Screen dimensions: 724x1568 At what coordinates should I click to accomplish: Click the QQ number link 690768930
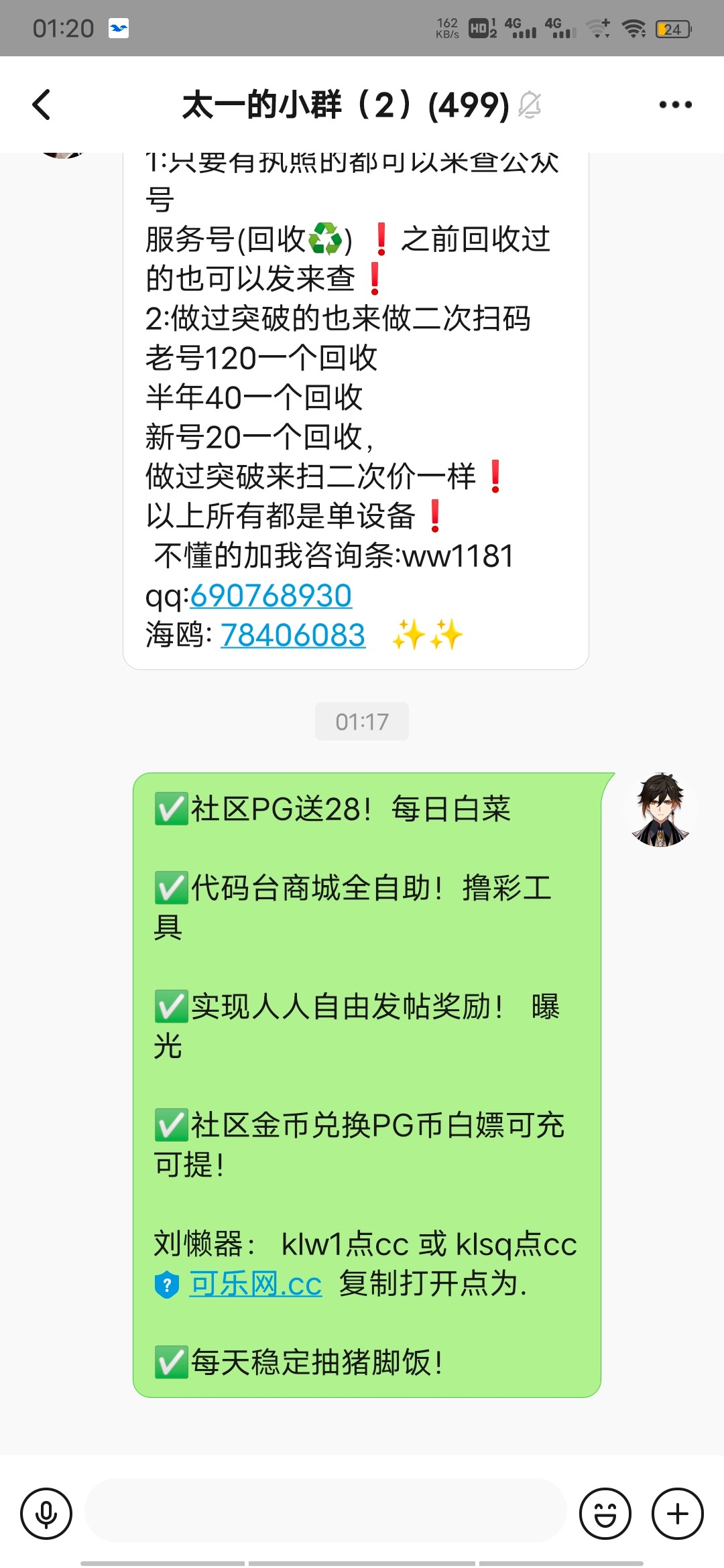[271, 595]
